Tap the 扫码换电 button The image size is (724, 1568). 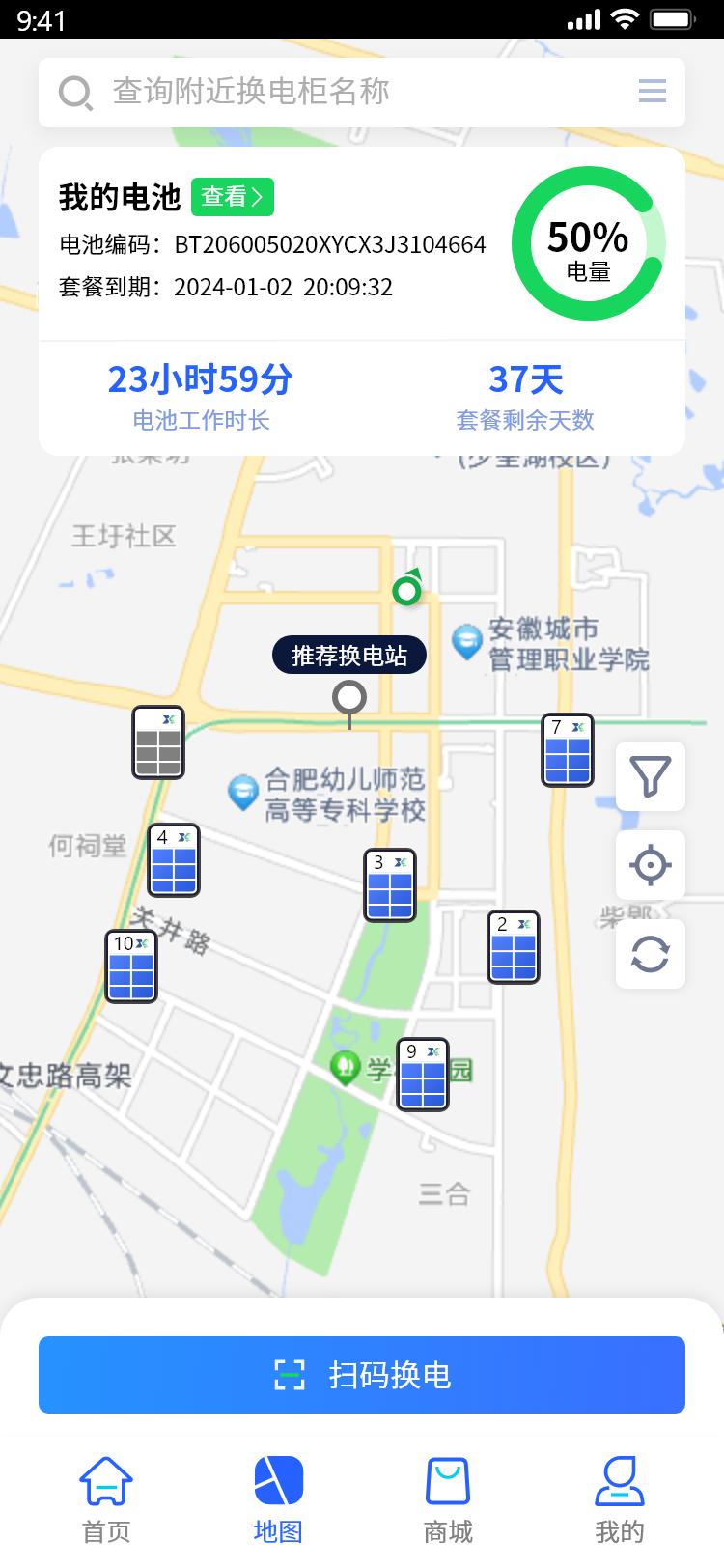(362, 1375)
